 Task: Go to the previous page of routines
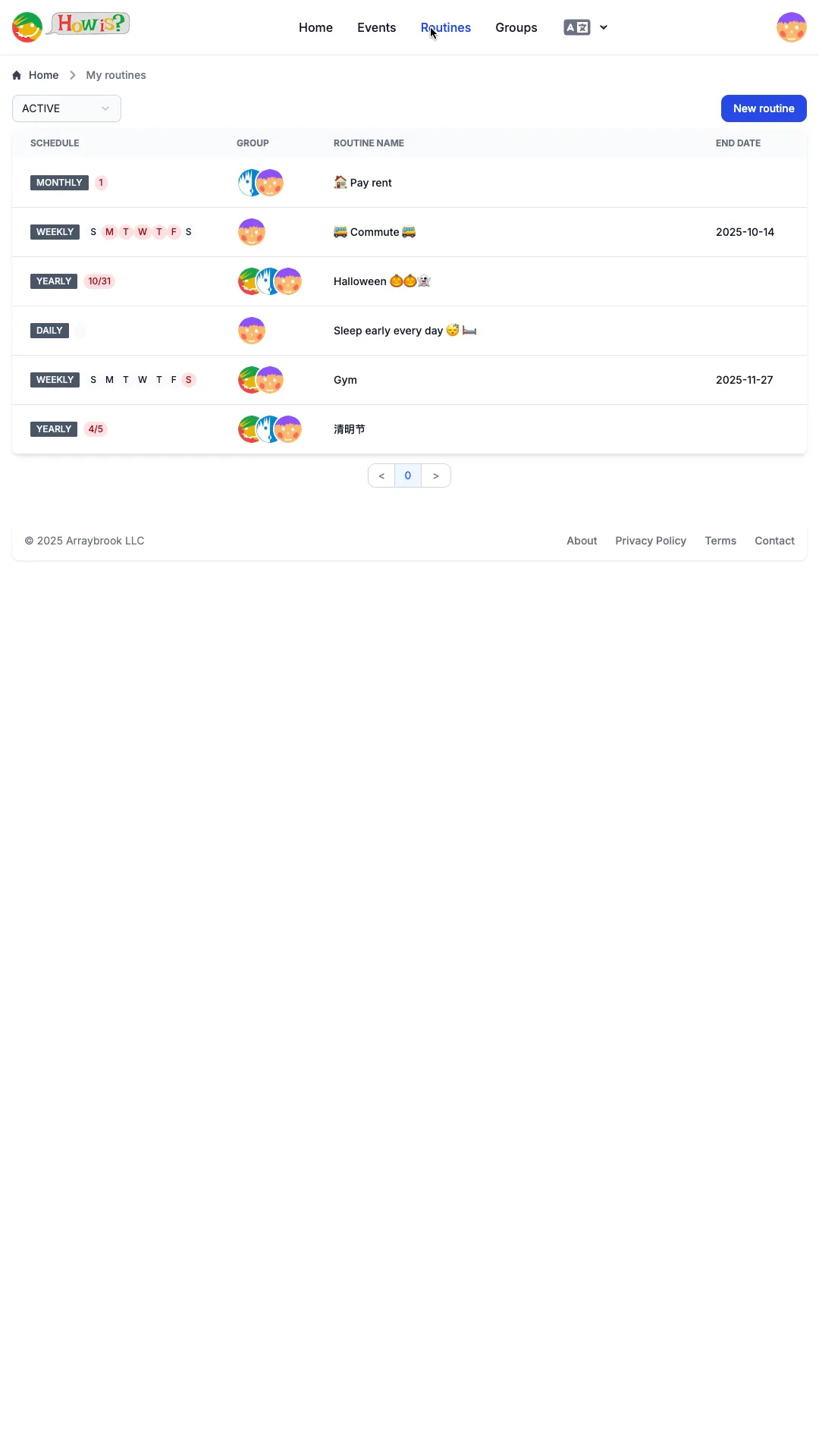point(381,475)
